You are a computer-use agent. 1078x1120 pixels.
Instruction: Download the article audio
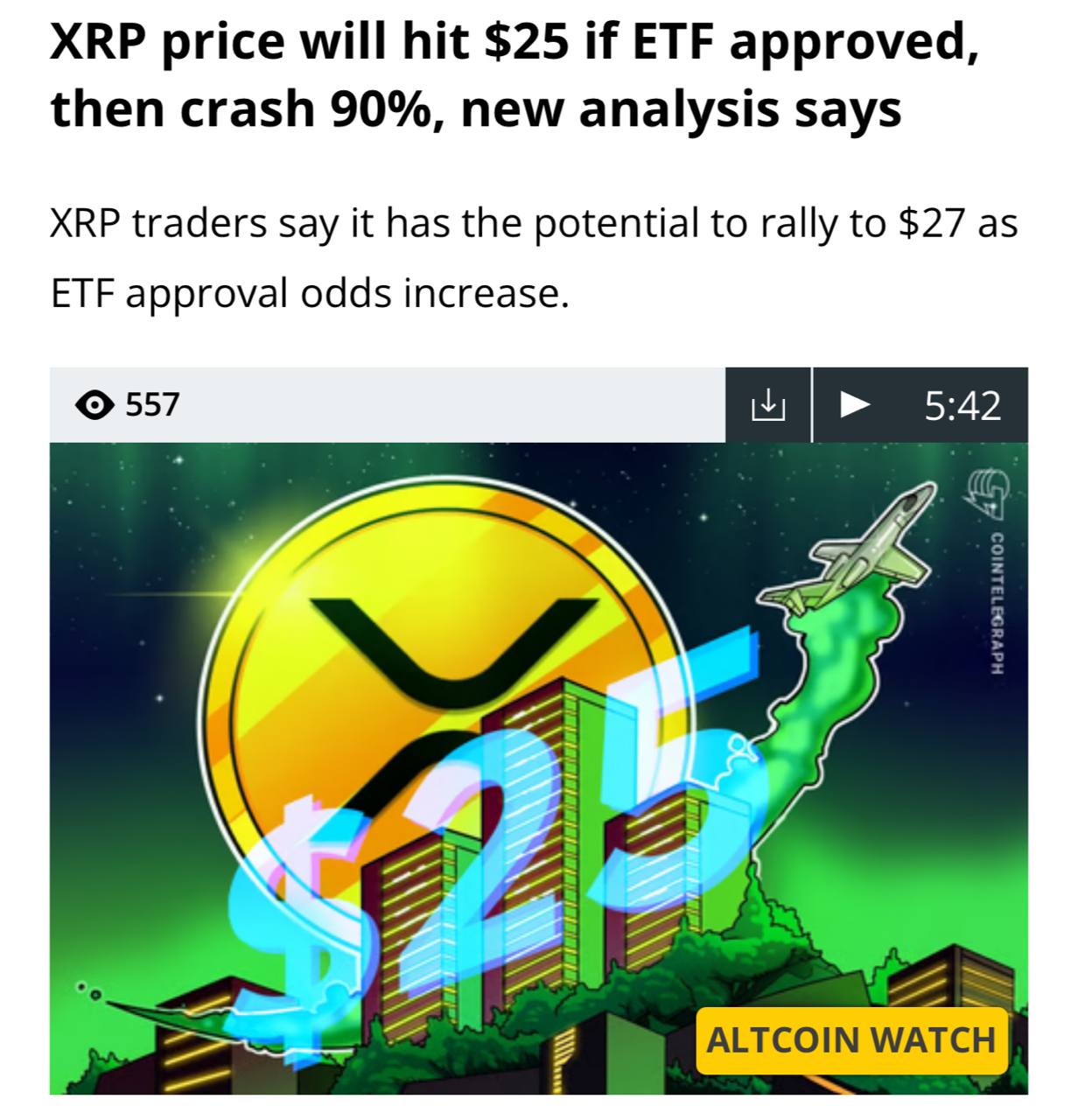pos(767,405)
